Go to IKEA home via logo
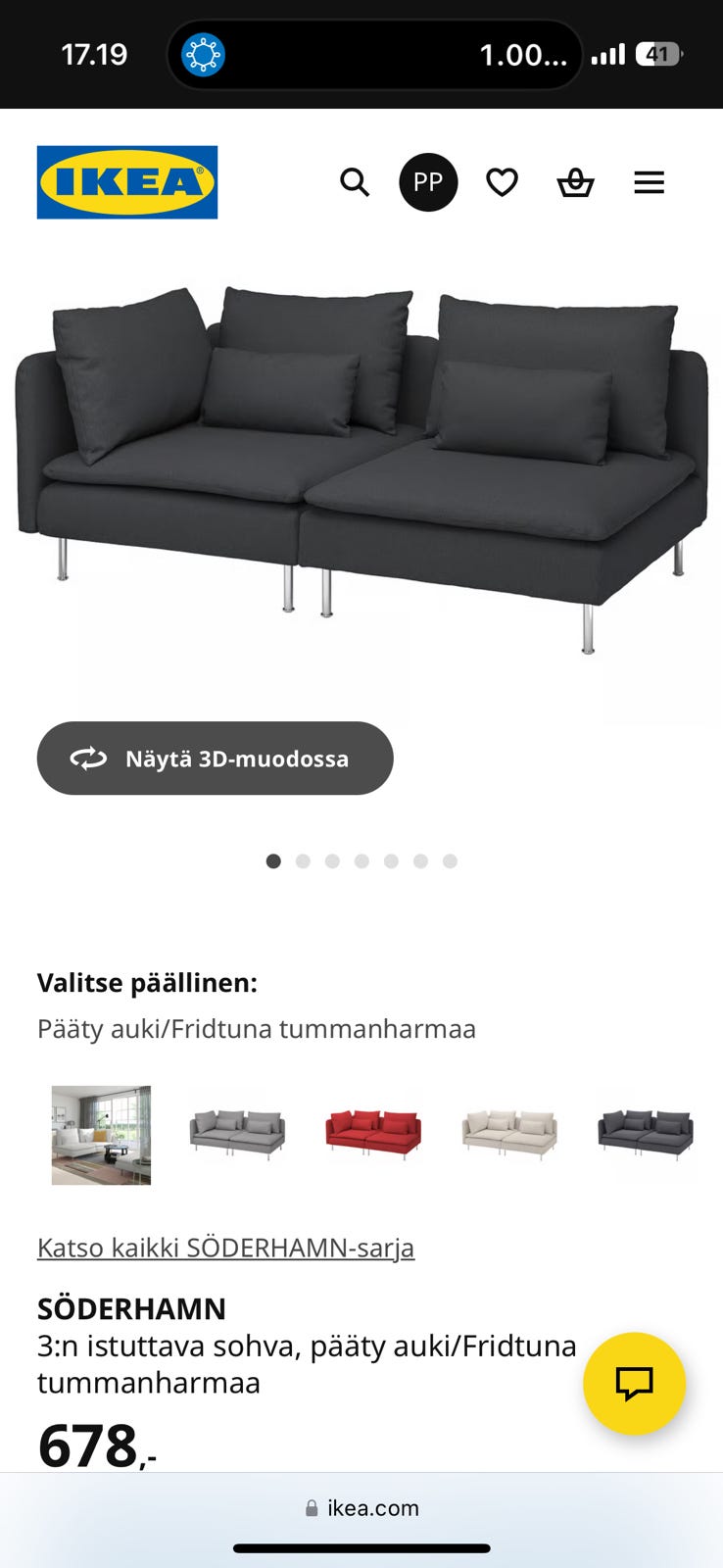This screenshot has width=723, height=1568. click(x=127, y=182)
